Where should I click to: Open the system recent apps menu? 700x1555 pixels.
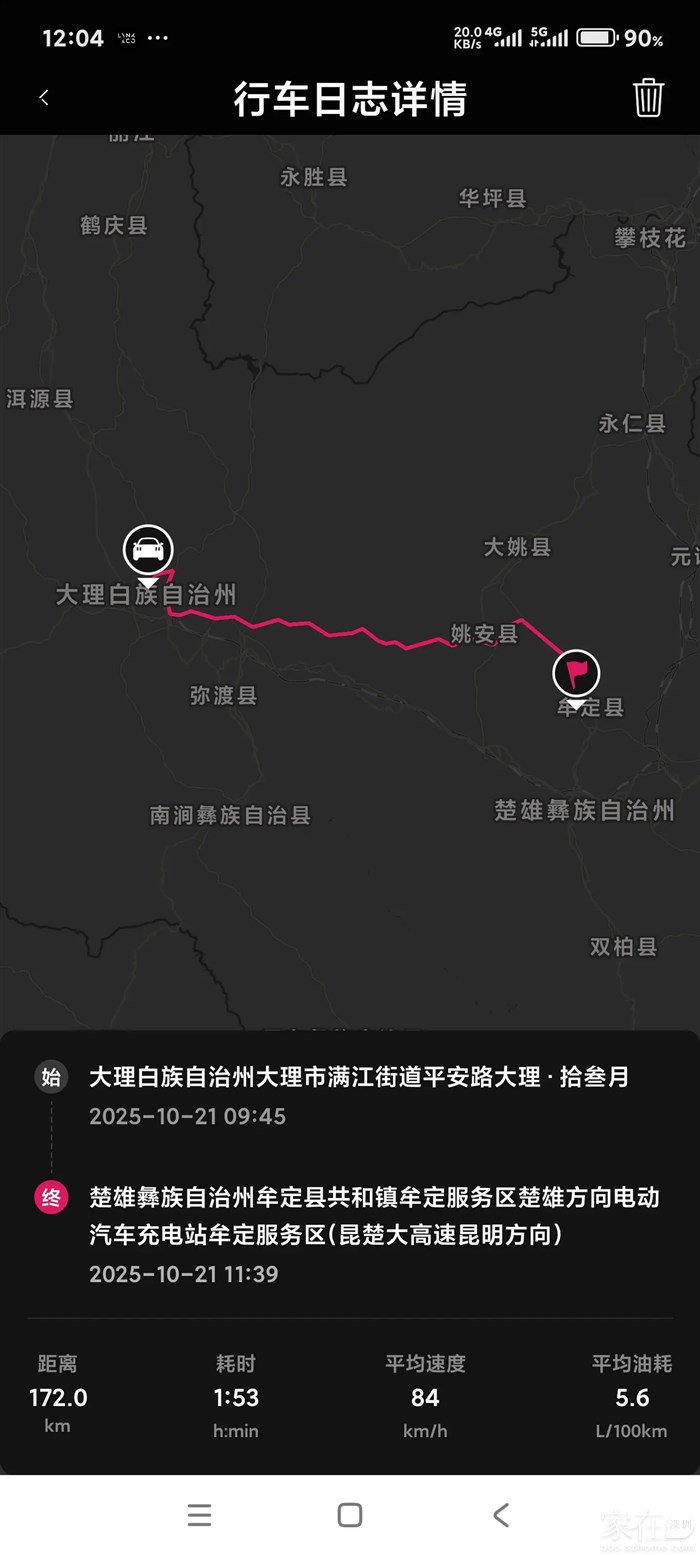click(199, 1514)
